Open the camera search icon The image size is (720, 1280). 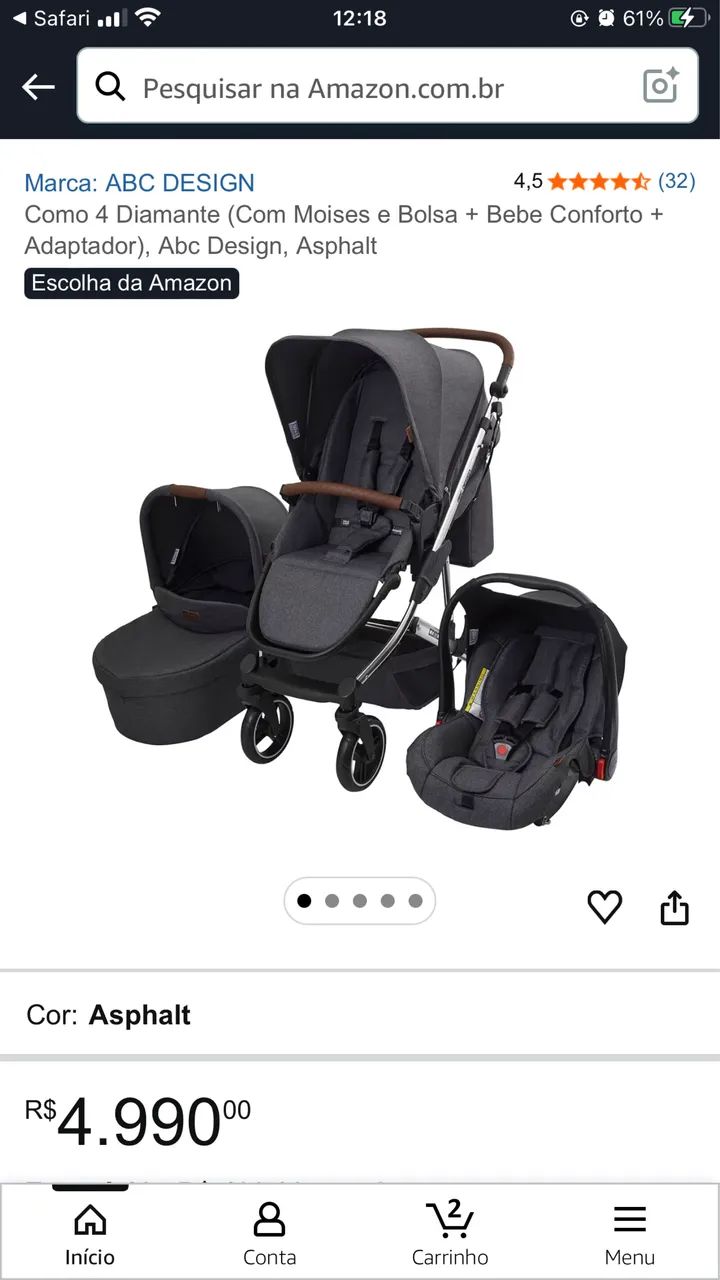click(x=661, y=86)
